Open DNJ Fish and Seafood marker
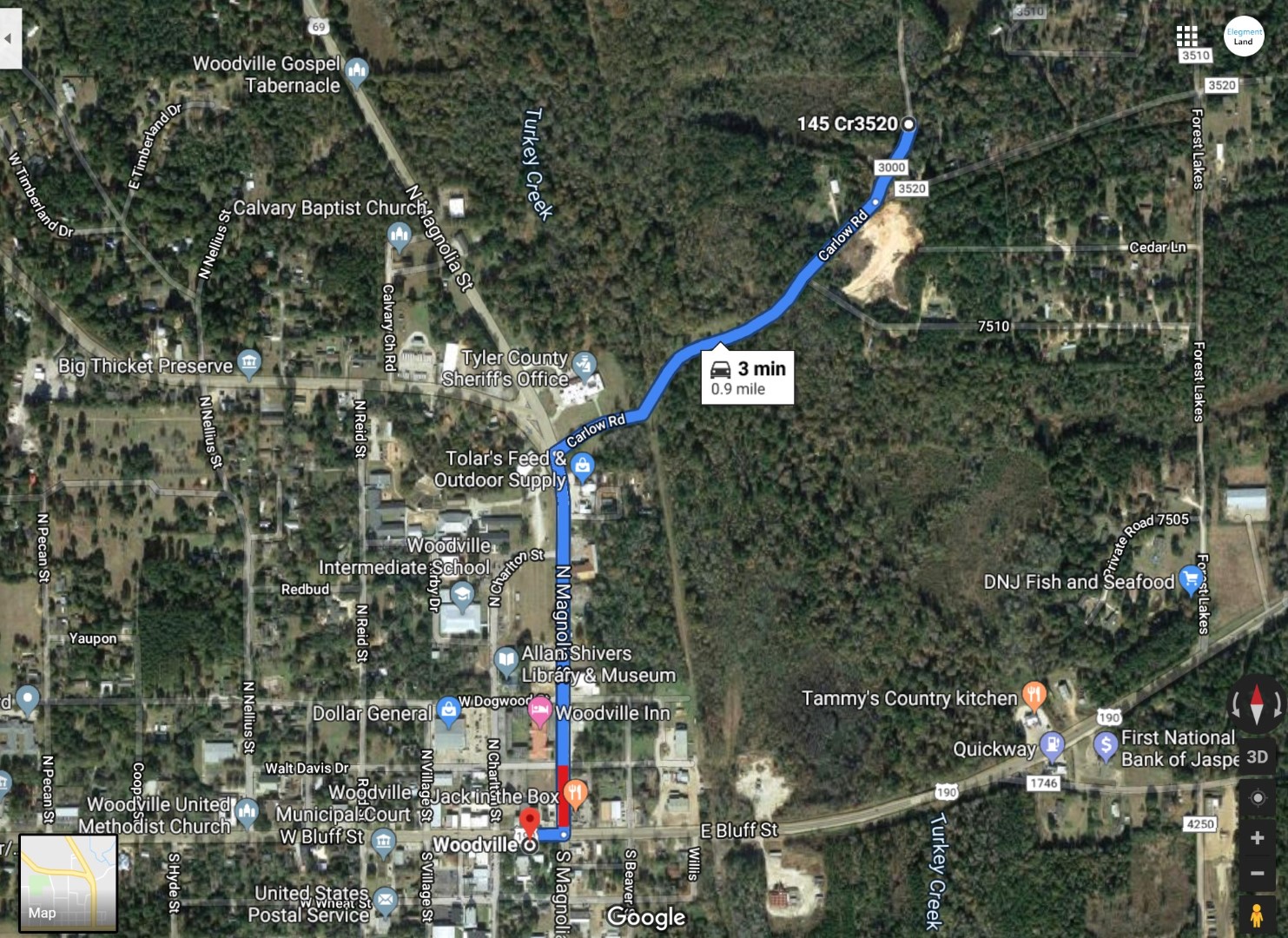 1190,581
